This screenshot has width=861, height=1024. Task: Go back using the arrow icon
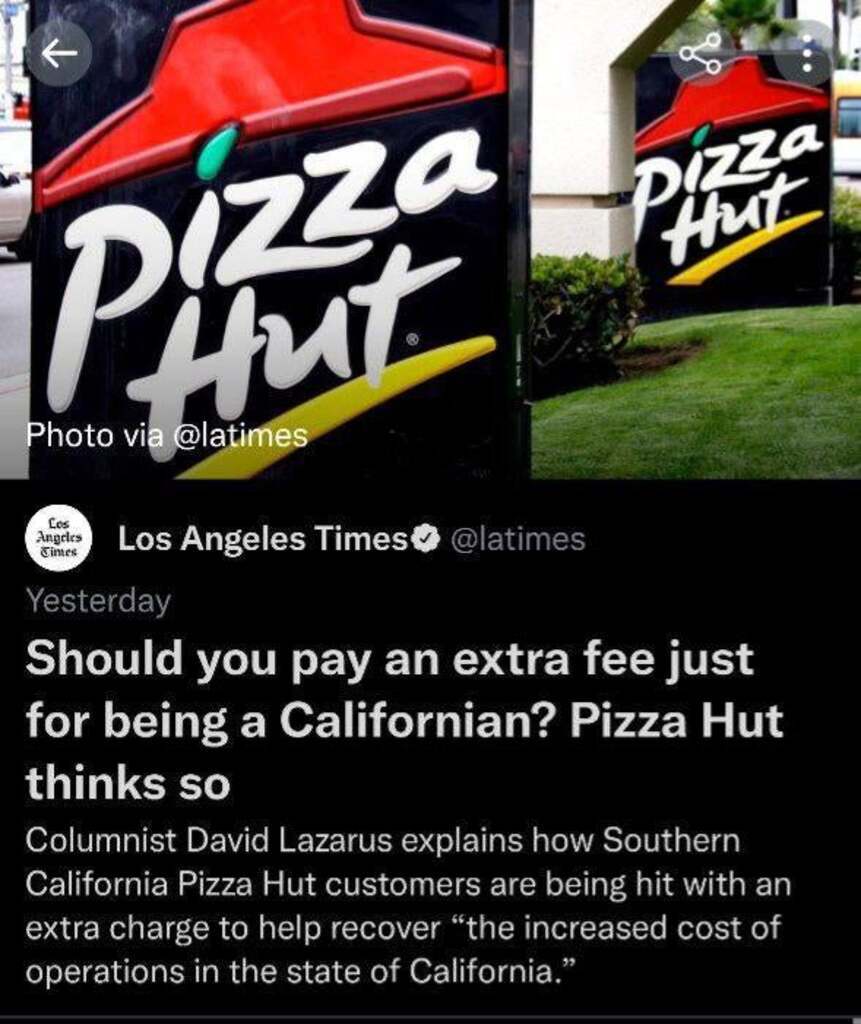pos(58,54)
